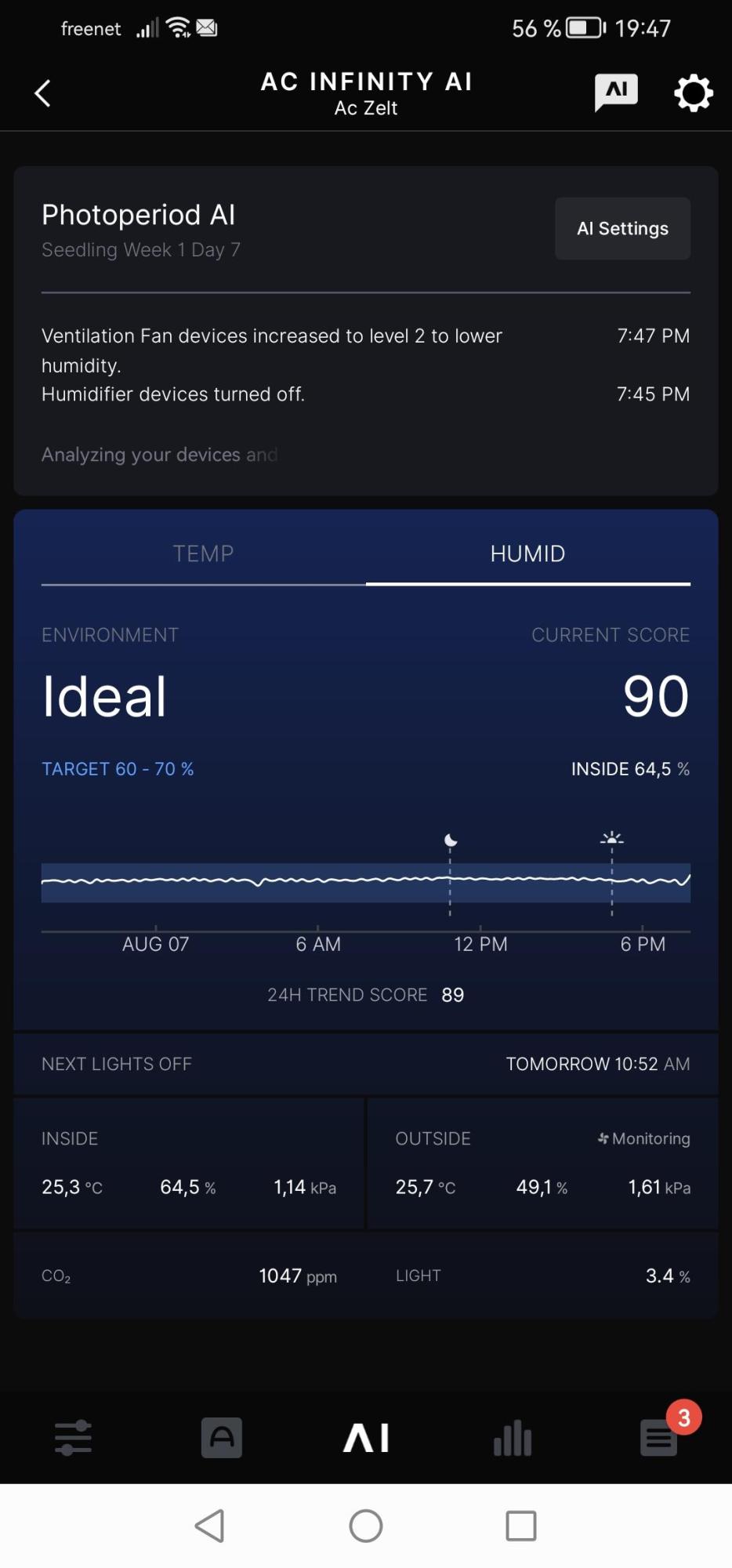Go back using the top-left arrow
732x1568 pixels.
43,93
